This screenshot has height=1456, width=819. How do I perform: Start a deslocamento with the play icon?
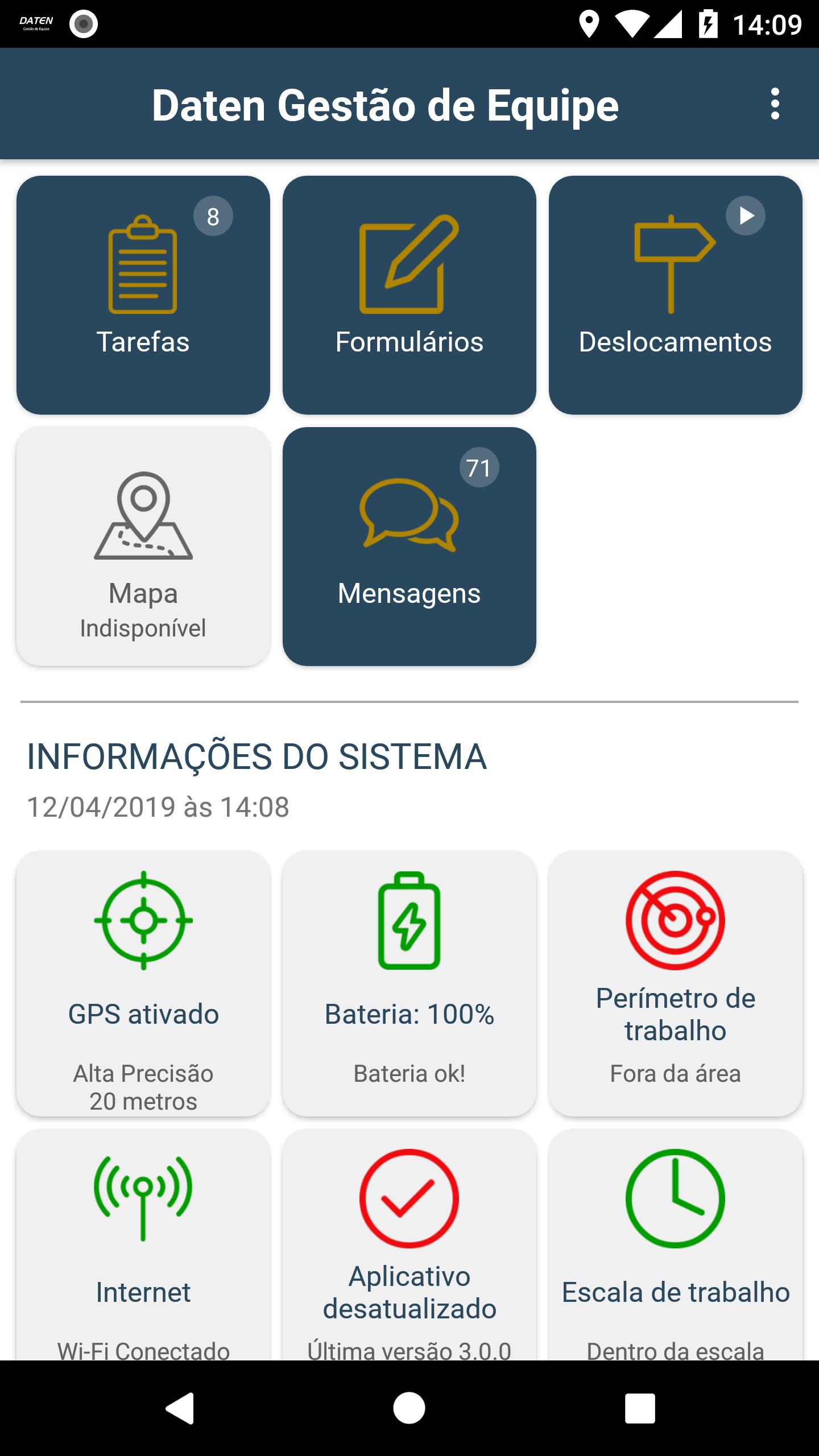tap(746, 216)
